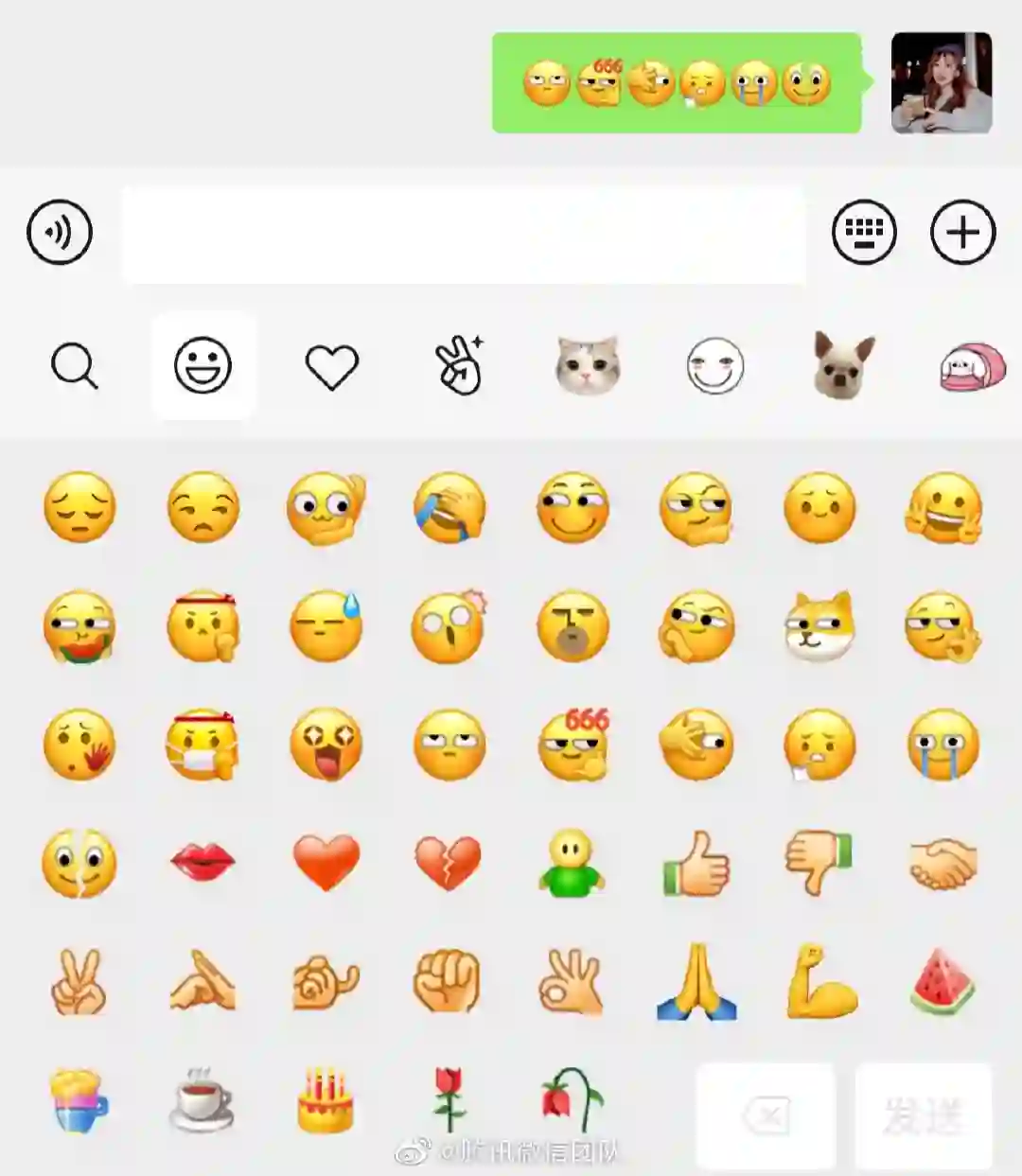Open the sender's profile avatar
Image resolution: width=1022 pixels, height=1176 pixels.
point(942,83)
